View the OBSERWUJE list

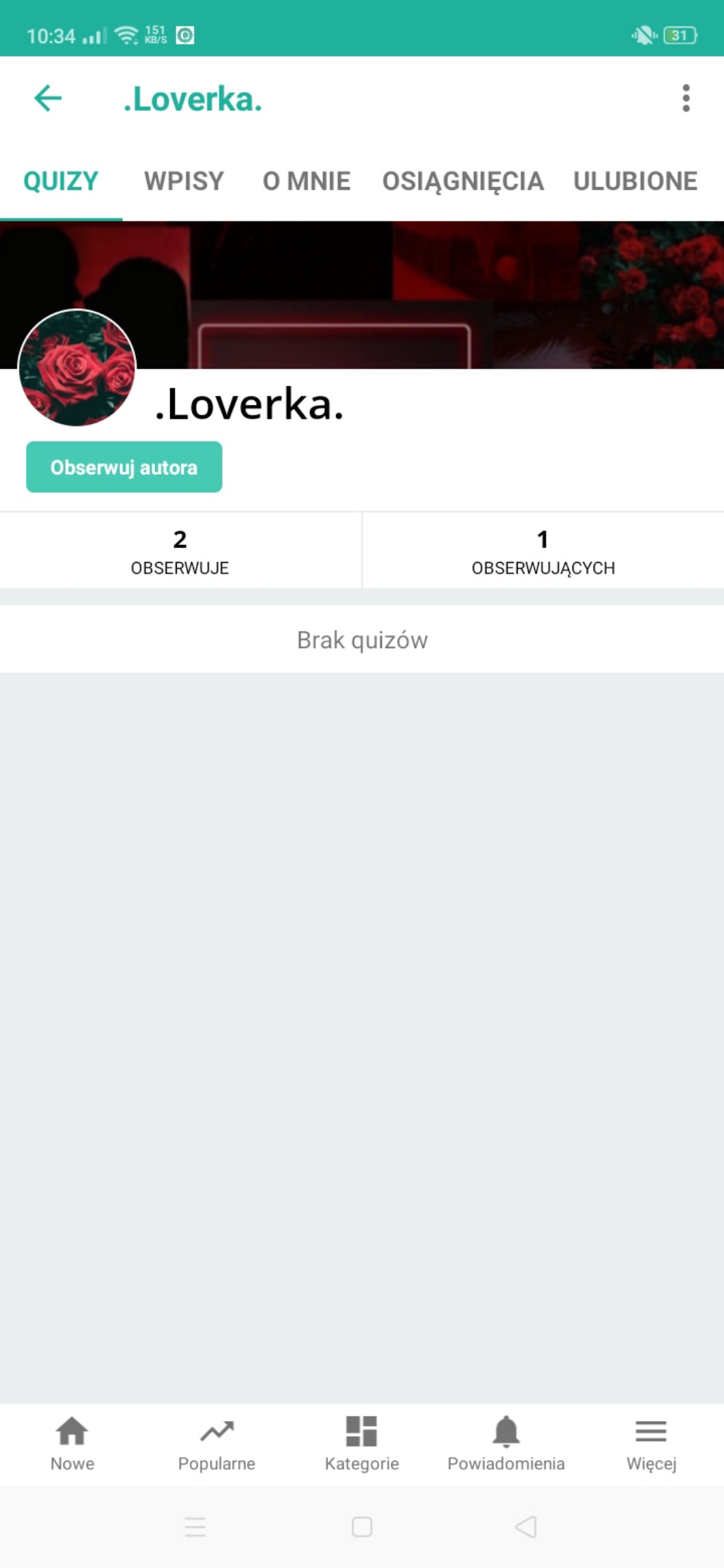tap(180, 551)
